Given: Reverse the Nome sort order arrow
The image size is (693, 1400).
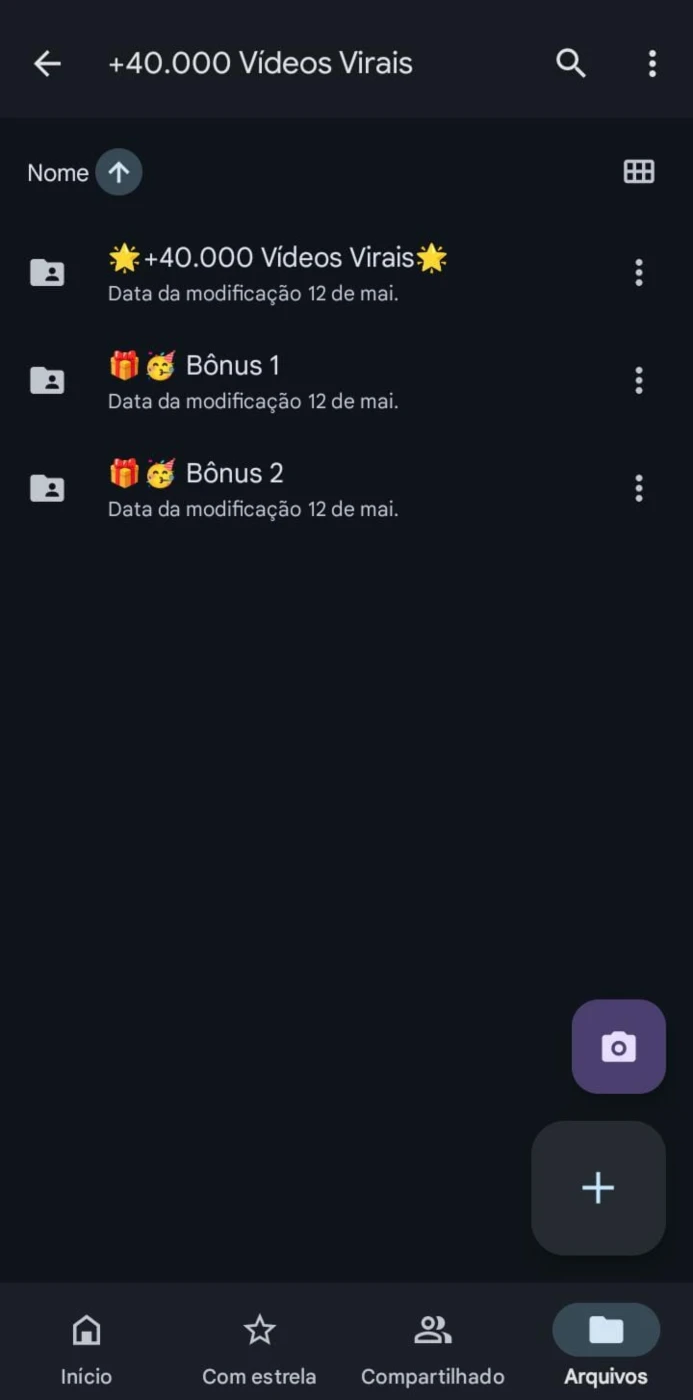Looking at the screenshot, I should coord(119,172).
